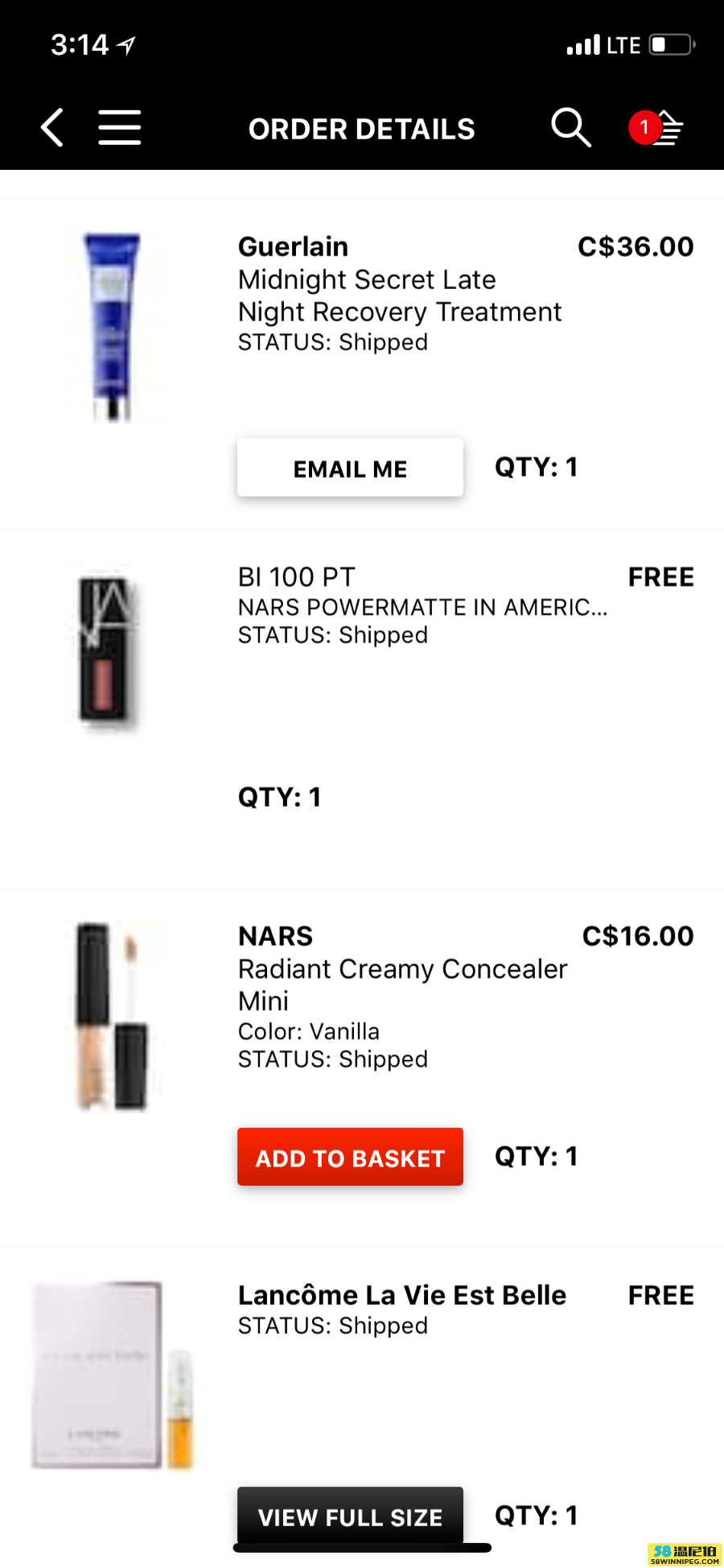Image resolution: width=724 pixels, height=1568 pixels.
Task: Open Guerlain Midnight Secret product image
Action: point(113,327)
